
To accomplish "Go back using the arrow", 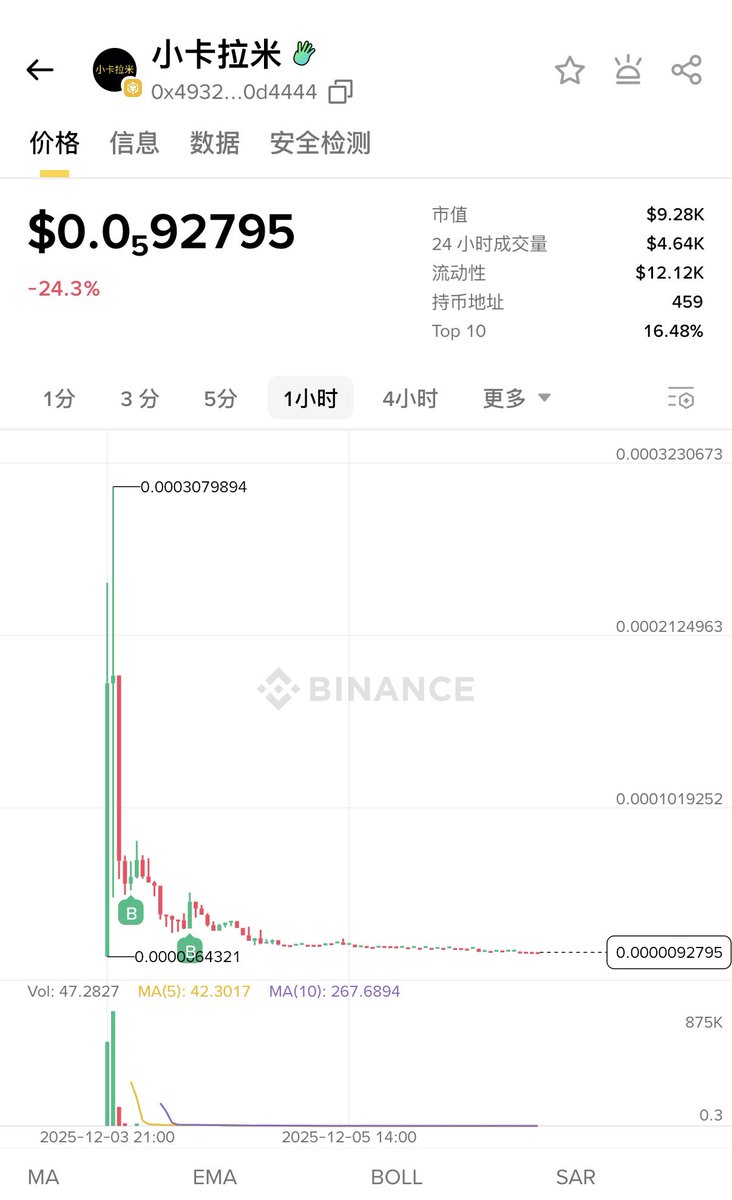I will tap(40, 70).
